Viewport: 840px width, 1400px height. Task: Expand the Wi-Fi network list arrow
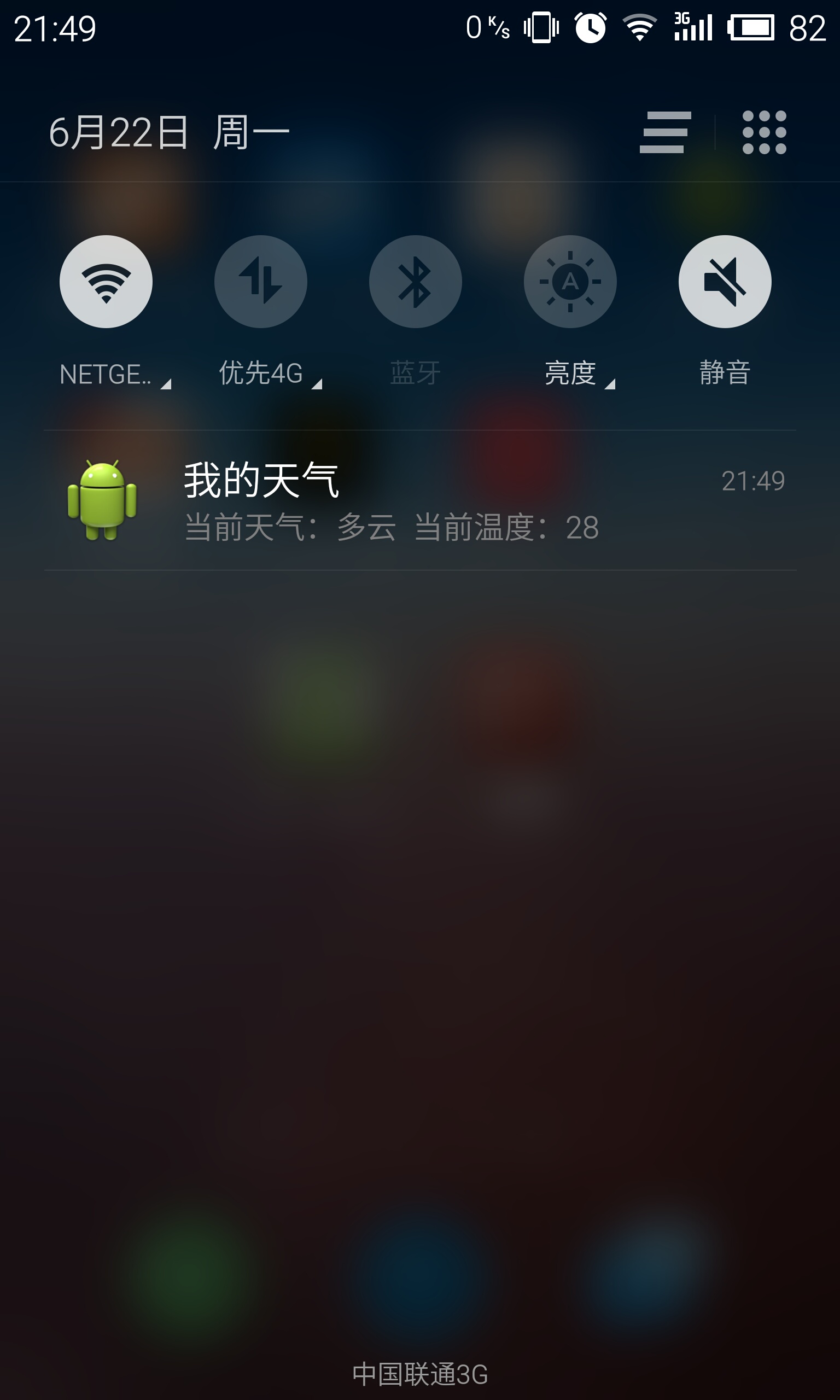point(165,384)
